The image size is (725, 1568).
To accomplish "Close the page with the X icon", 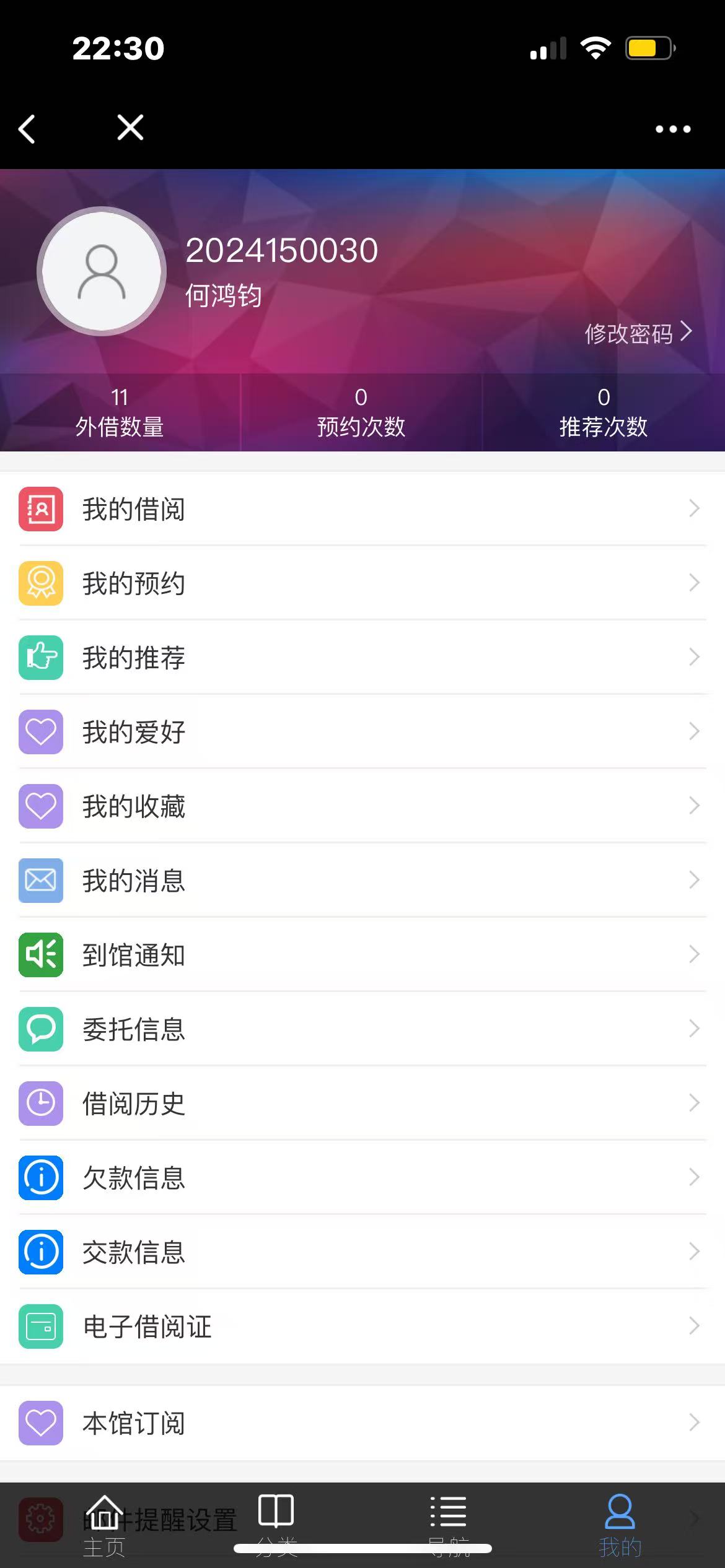I will (x=130, y=128).
